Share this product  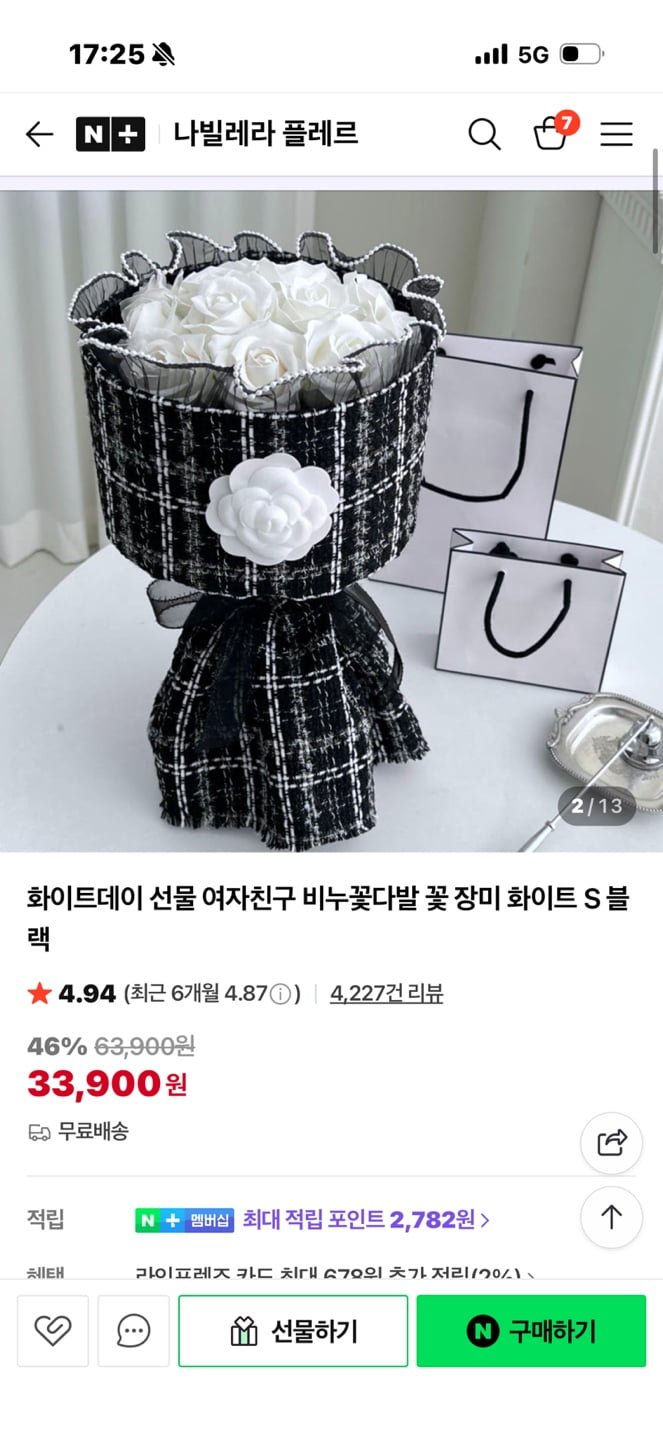pyautogui.click(x=611, y=1142)
